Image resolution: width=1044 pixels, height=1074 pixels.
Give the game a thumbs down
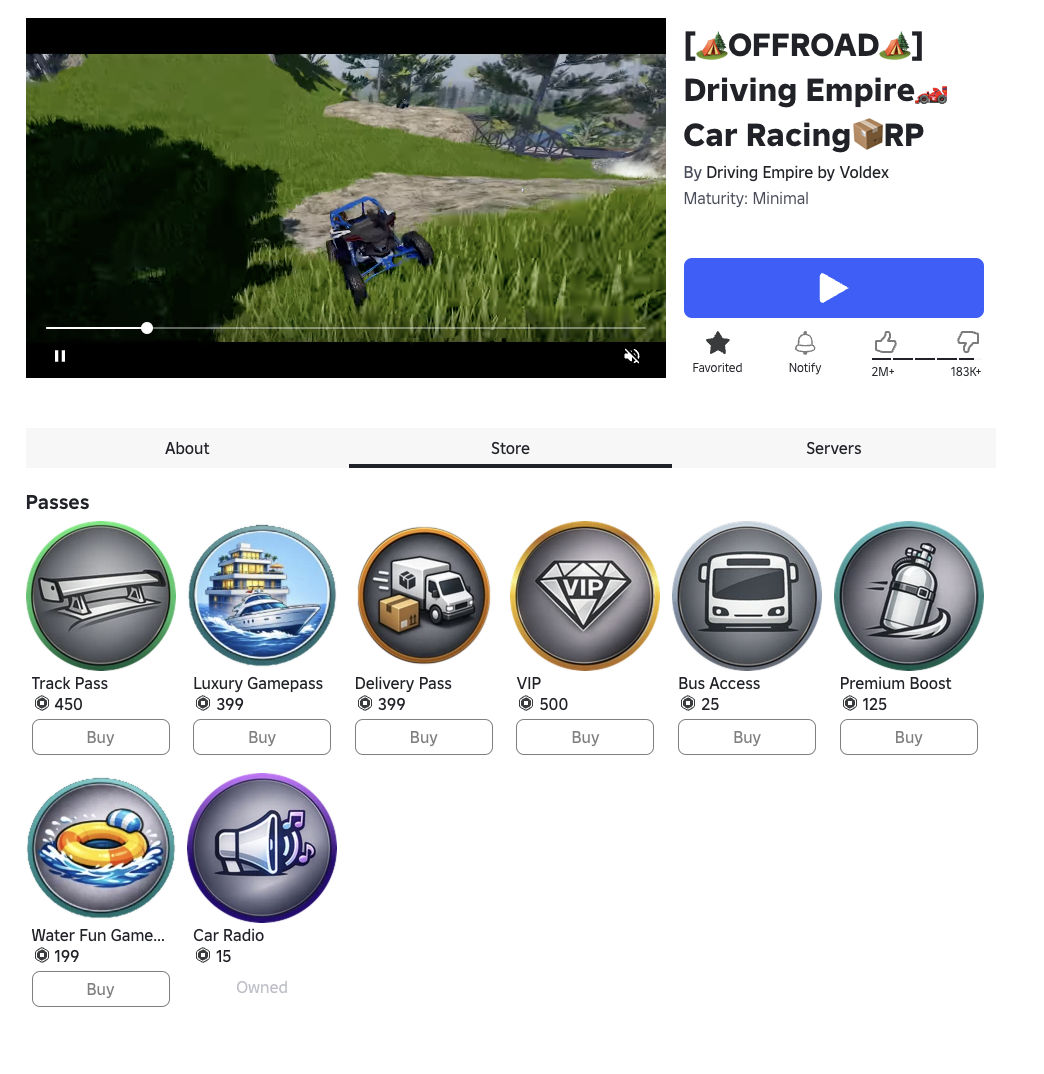point(967,341)
